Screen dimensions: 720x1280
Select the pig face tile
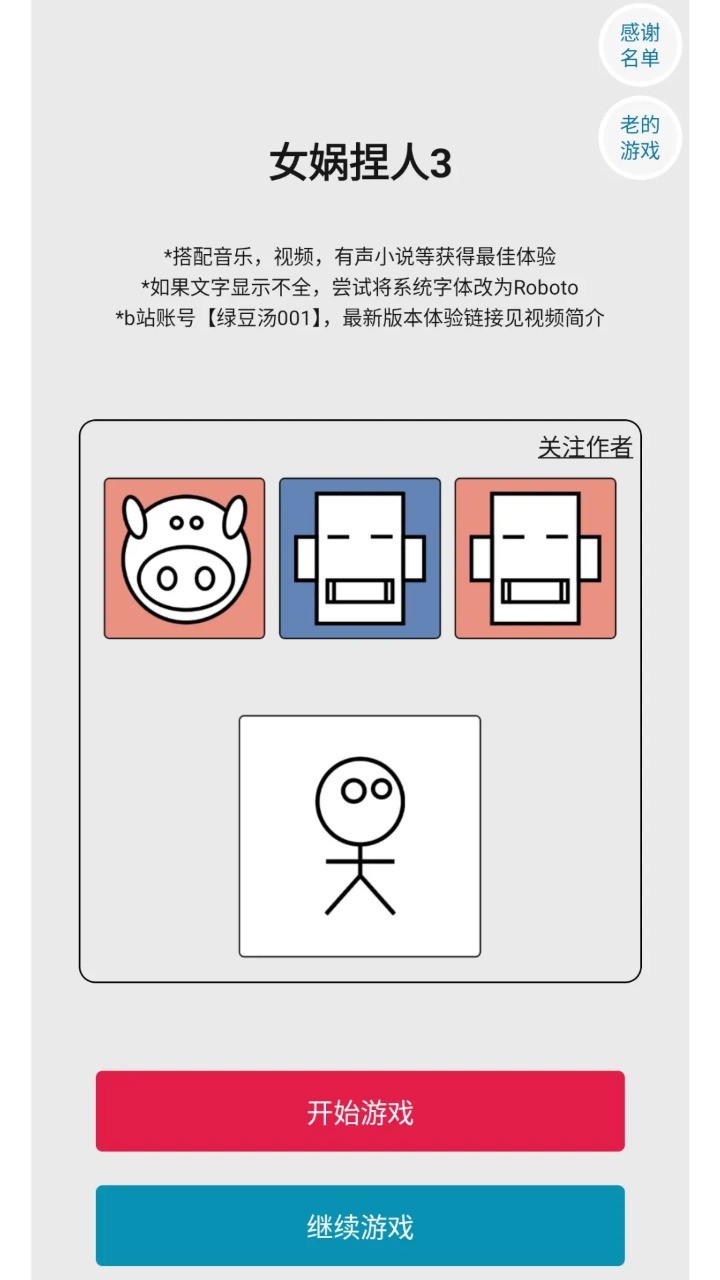coord(184,558)
